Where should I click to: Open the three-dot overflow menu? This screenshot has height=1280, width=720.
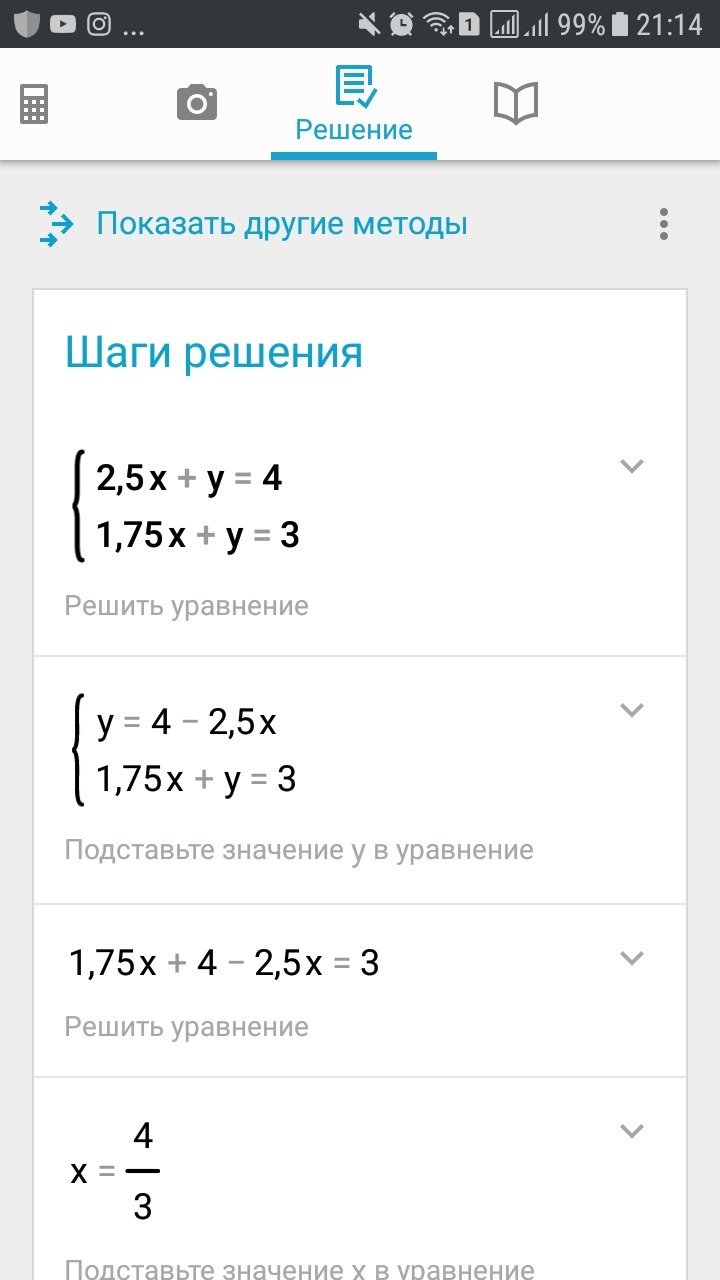coord(663,224)
